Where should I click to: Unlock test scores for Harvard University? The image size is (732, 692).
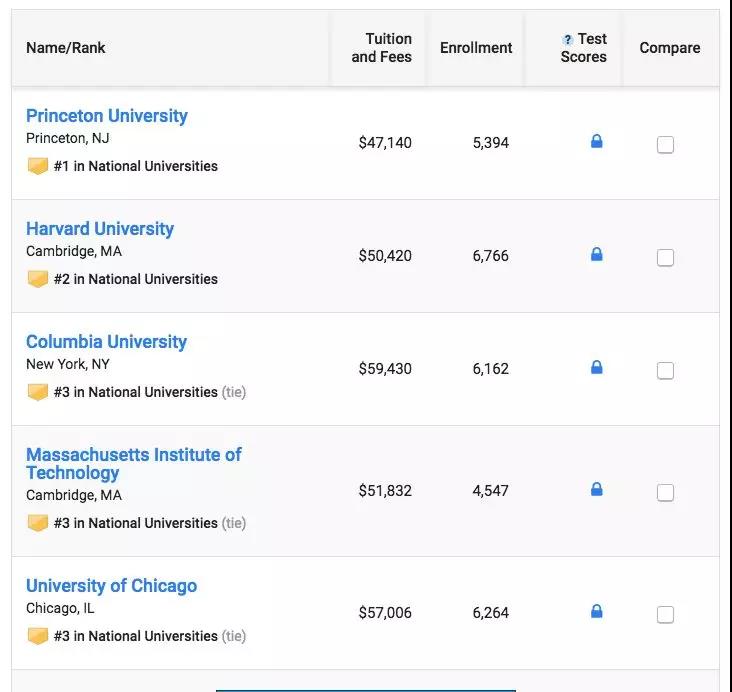click(x=597, y=255)
